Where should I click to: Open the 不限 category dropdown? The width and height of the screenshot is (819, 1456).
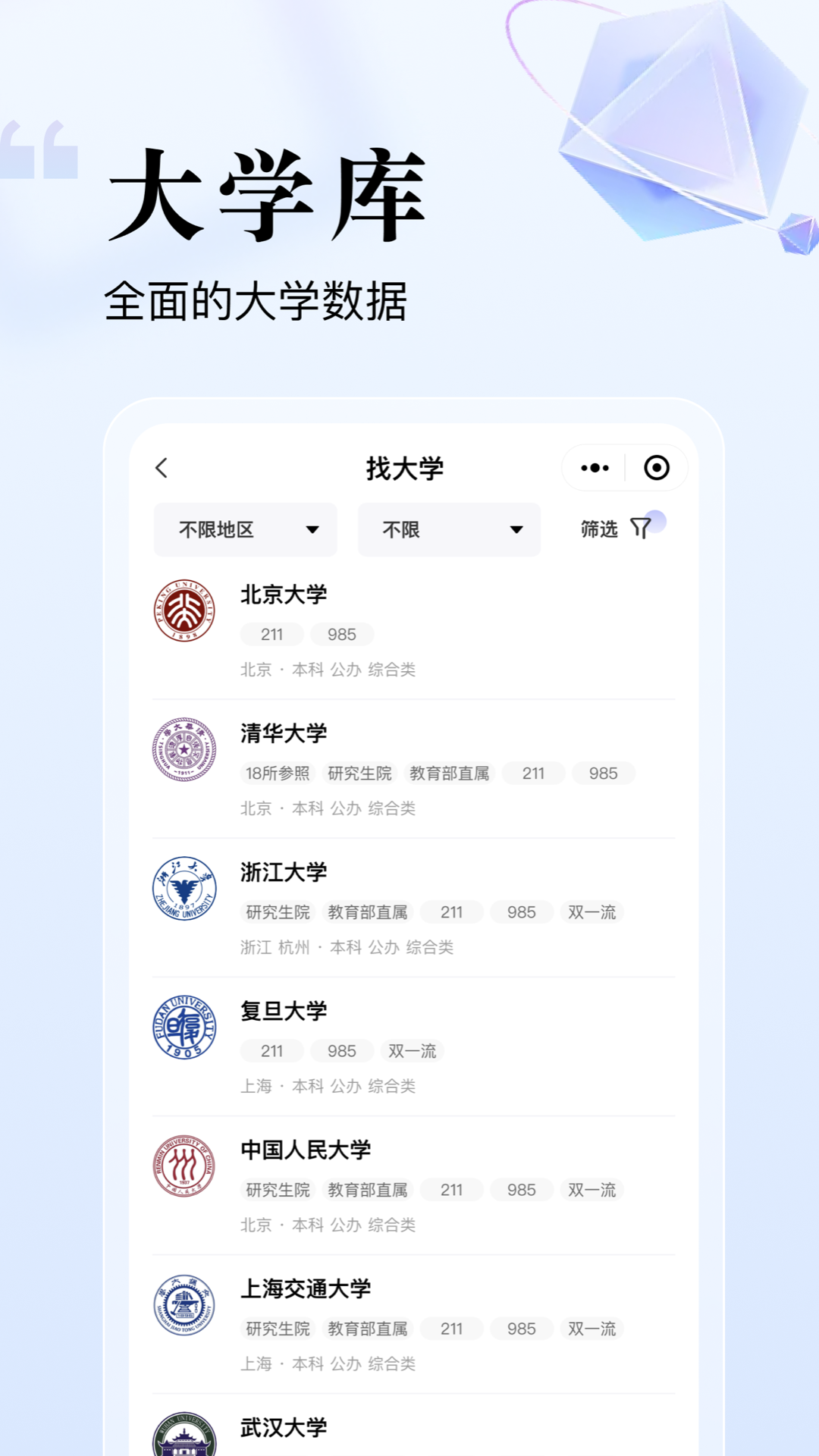coord(448,529)
